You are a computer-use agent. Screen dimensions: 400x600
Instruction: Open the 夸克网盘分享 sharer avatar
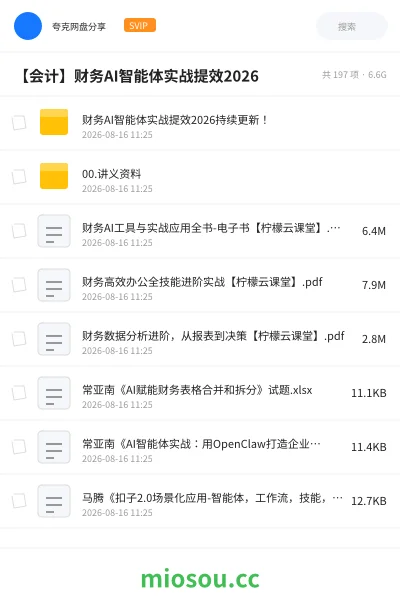click(28, 26)
